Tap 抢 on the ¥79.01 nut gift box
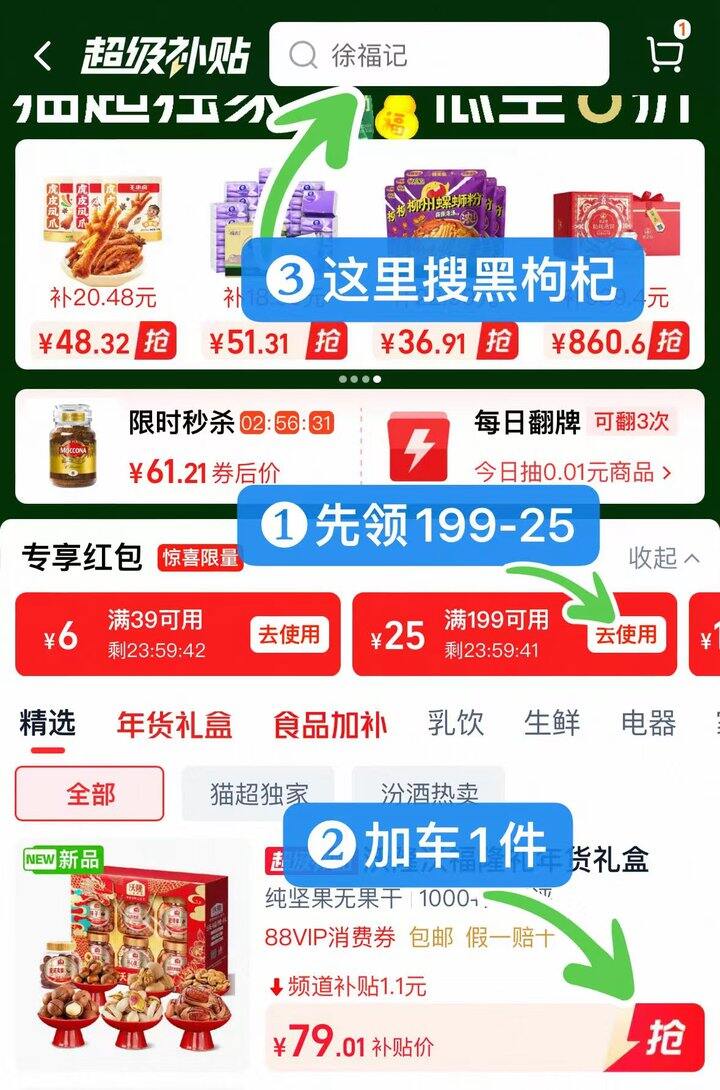 [665, 1038]
